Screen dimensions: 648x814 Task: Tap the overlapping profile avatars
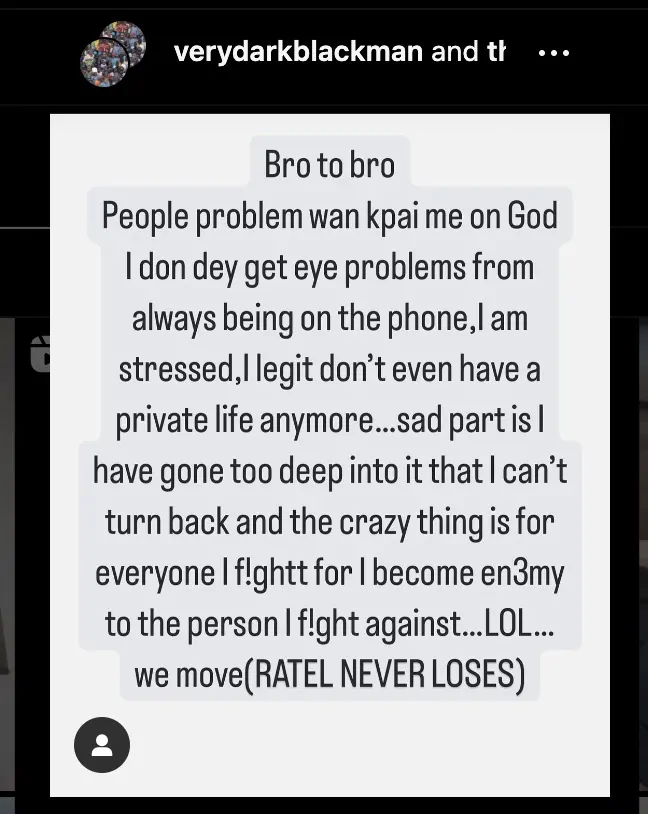tap(113, 53)
